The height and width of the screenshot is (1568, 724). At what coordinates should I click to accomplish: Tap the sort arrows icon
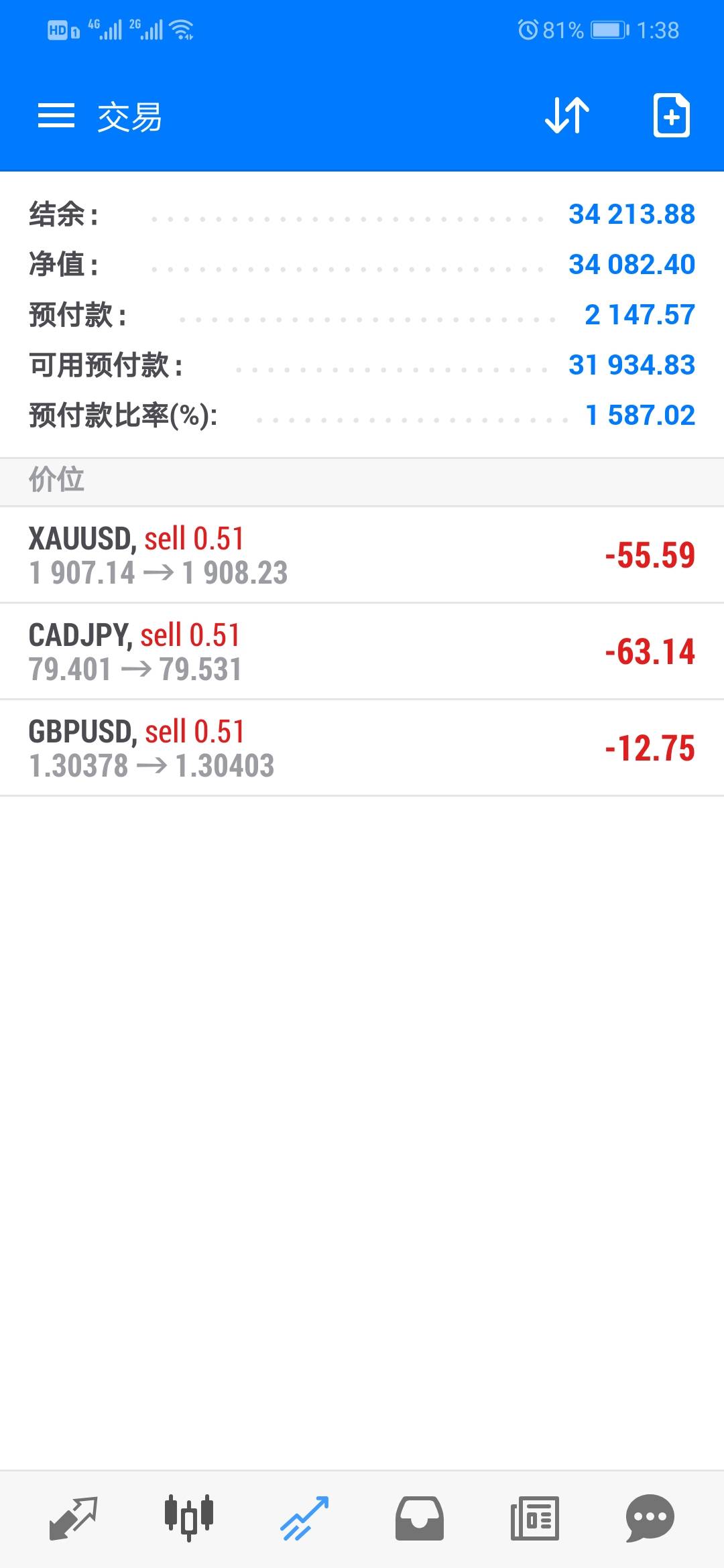[x=567, y=116]
